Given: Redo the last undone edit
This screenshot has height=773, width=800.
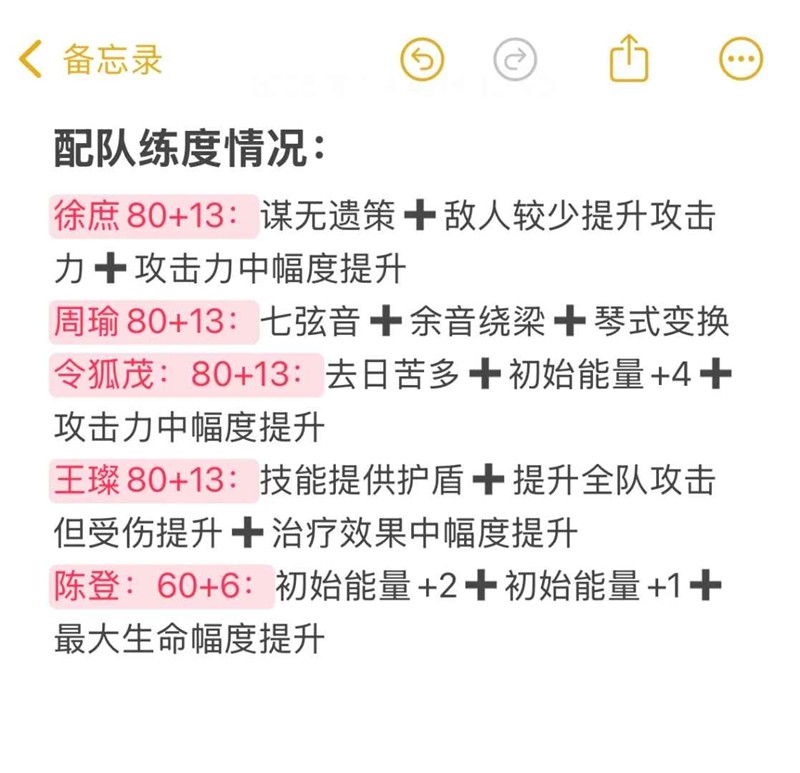Looking at the screenshot, I should coord(515,60).
